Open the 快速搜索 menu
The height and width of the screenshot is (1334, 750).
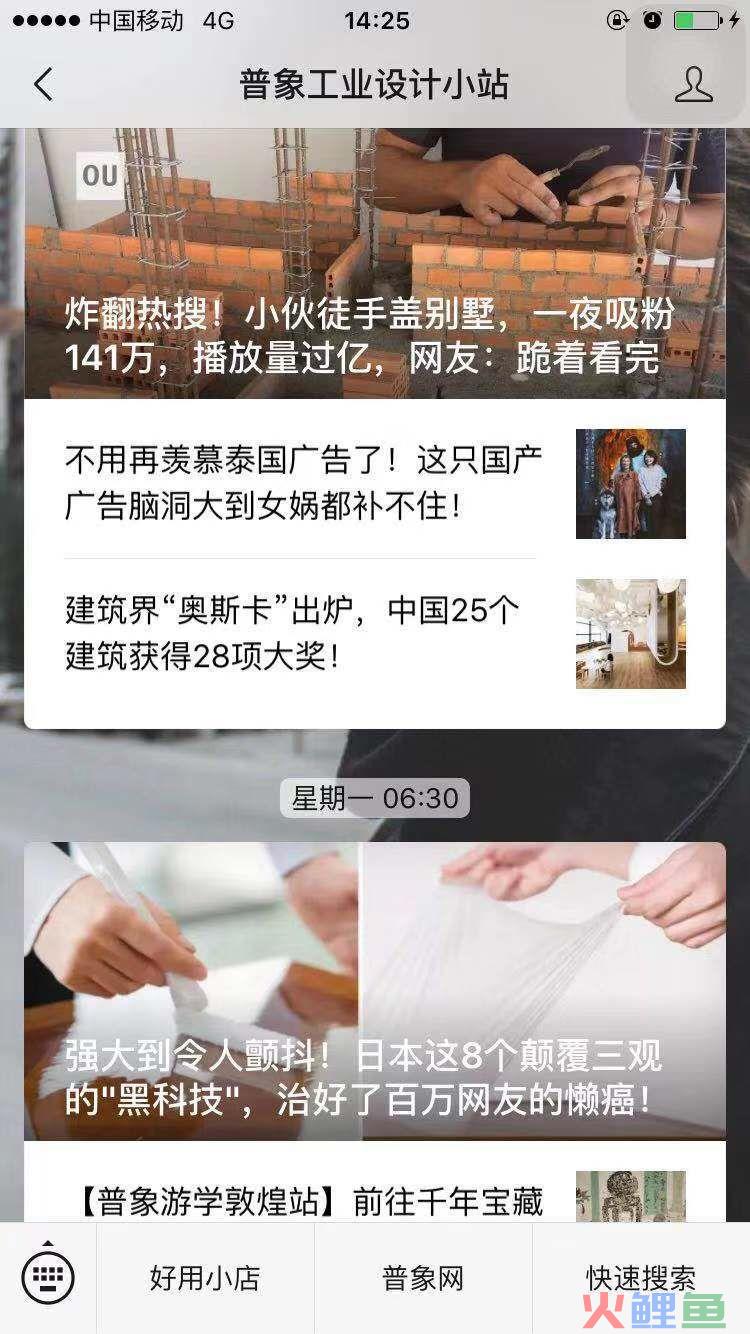click(640, 1277)
